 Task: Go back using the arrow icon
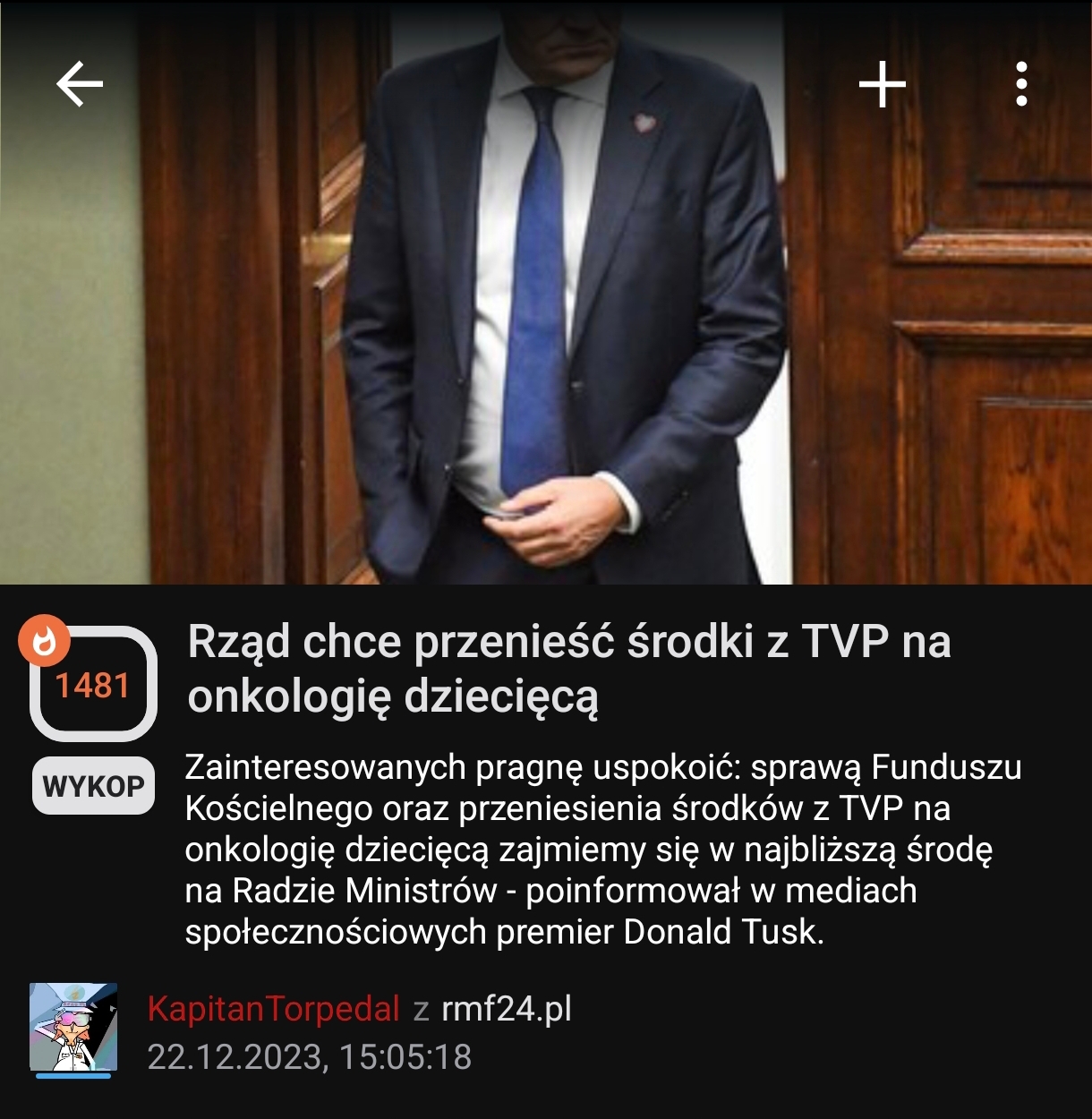click(x=80, y=85)
